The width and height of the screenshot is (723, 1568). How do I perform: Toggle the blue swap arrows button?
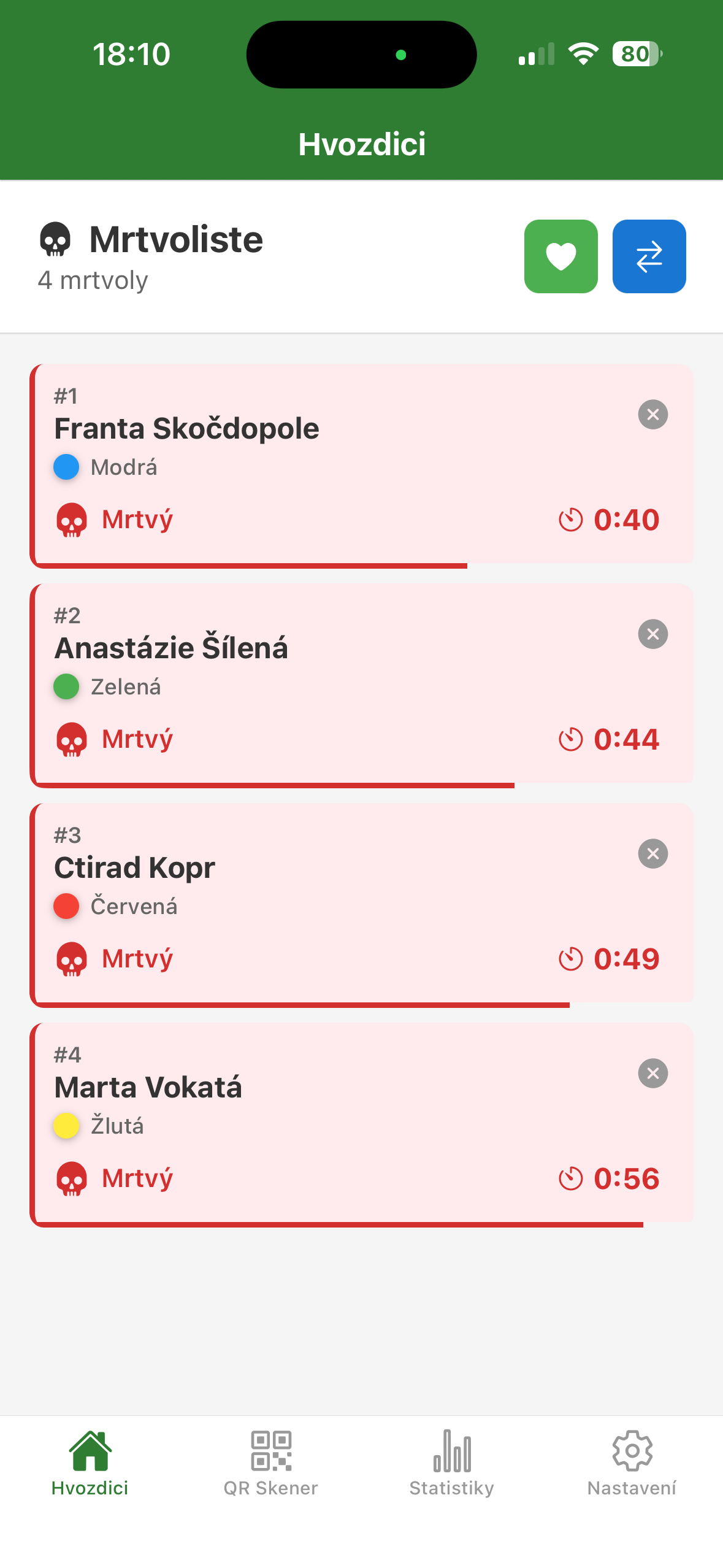tap(649, 256)
